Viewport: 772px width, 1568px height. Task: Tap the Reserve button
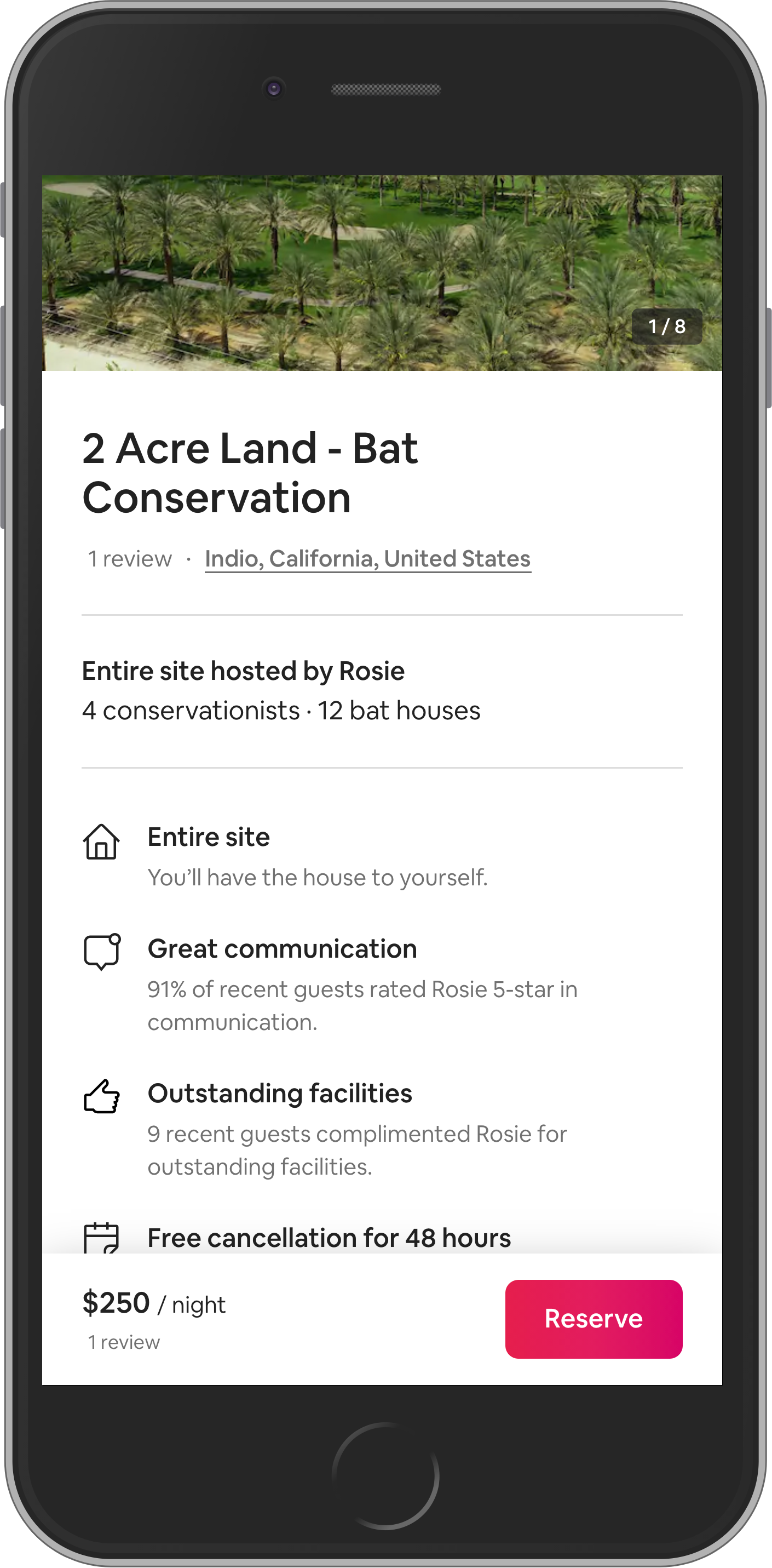point(593,1318)
